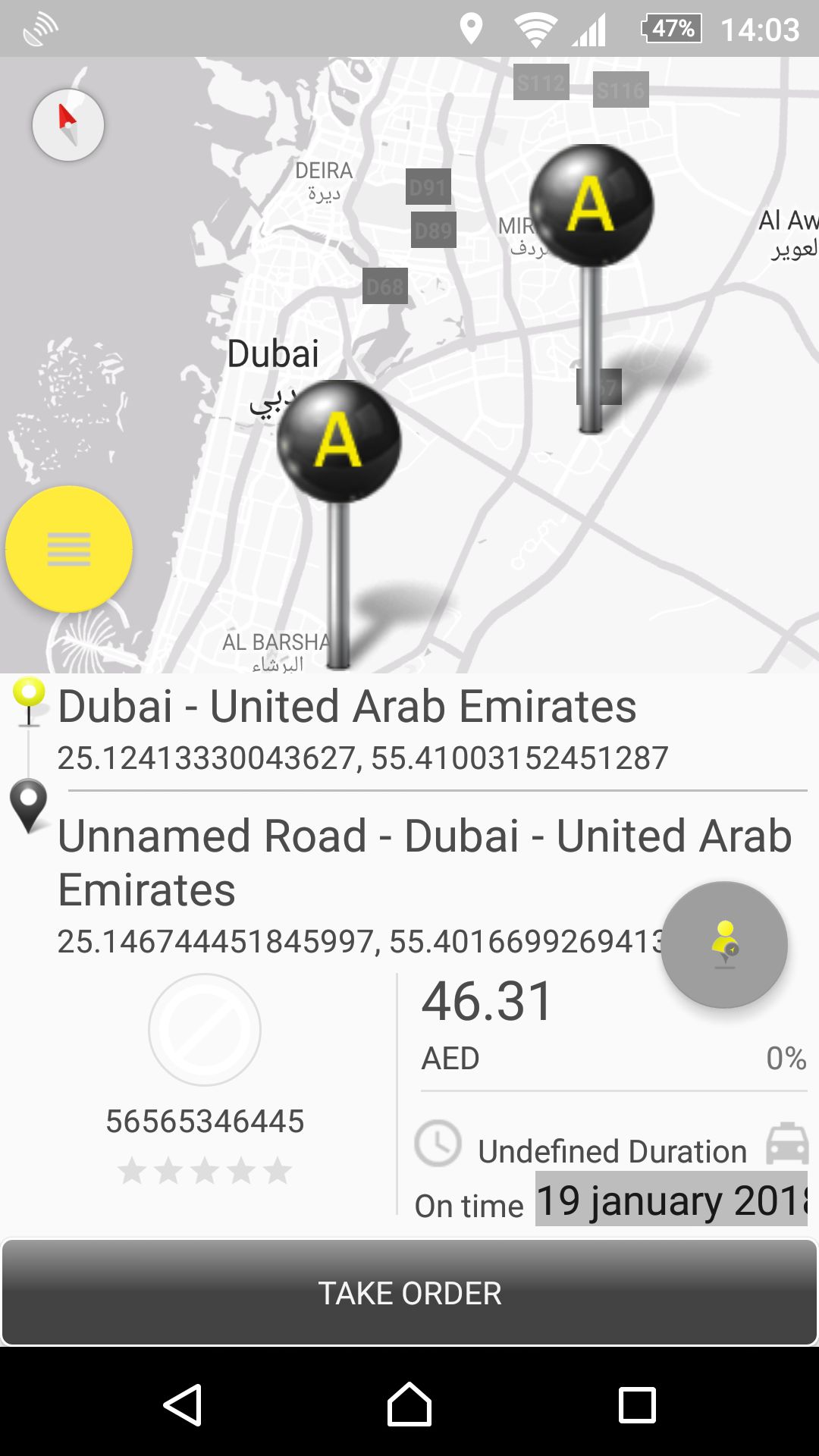Tap the TAKE ORDER button
Viewport: 819px width, 1456px height.
409,1293
